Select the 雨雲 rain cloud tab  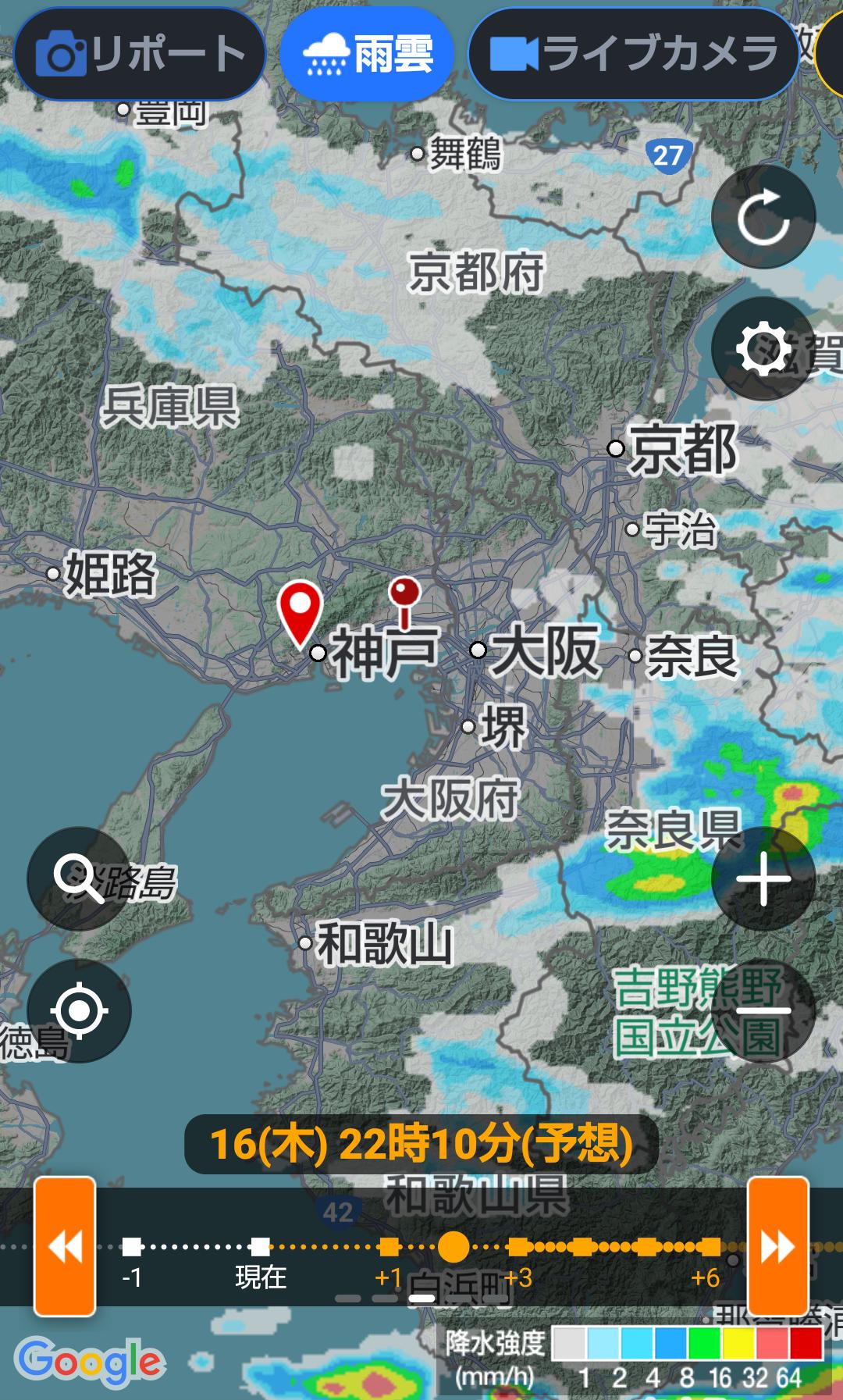coord(367,55)
